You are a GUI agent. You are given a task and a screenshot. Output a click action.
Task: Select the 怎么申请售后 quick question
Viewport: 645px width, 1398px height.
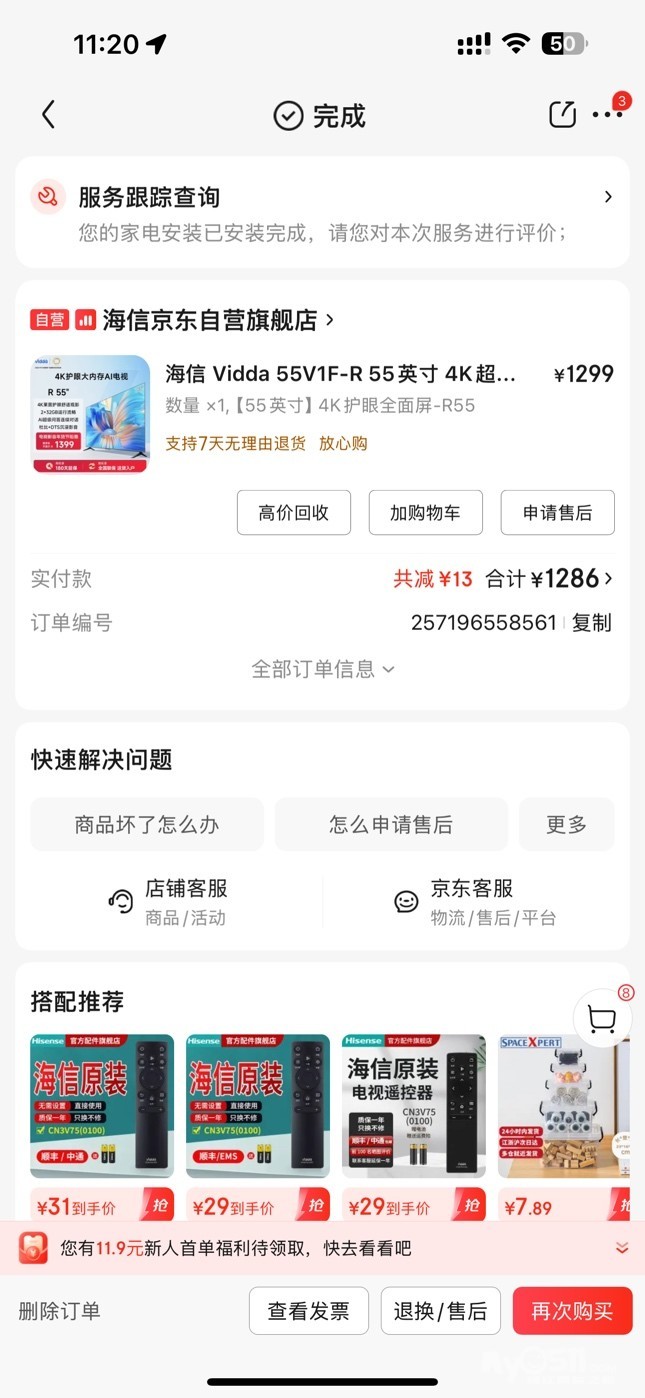pos(391,824)
